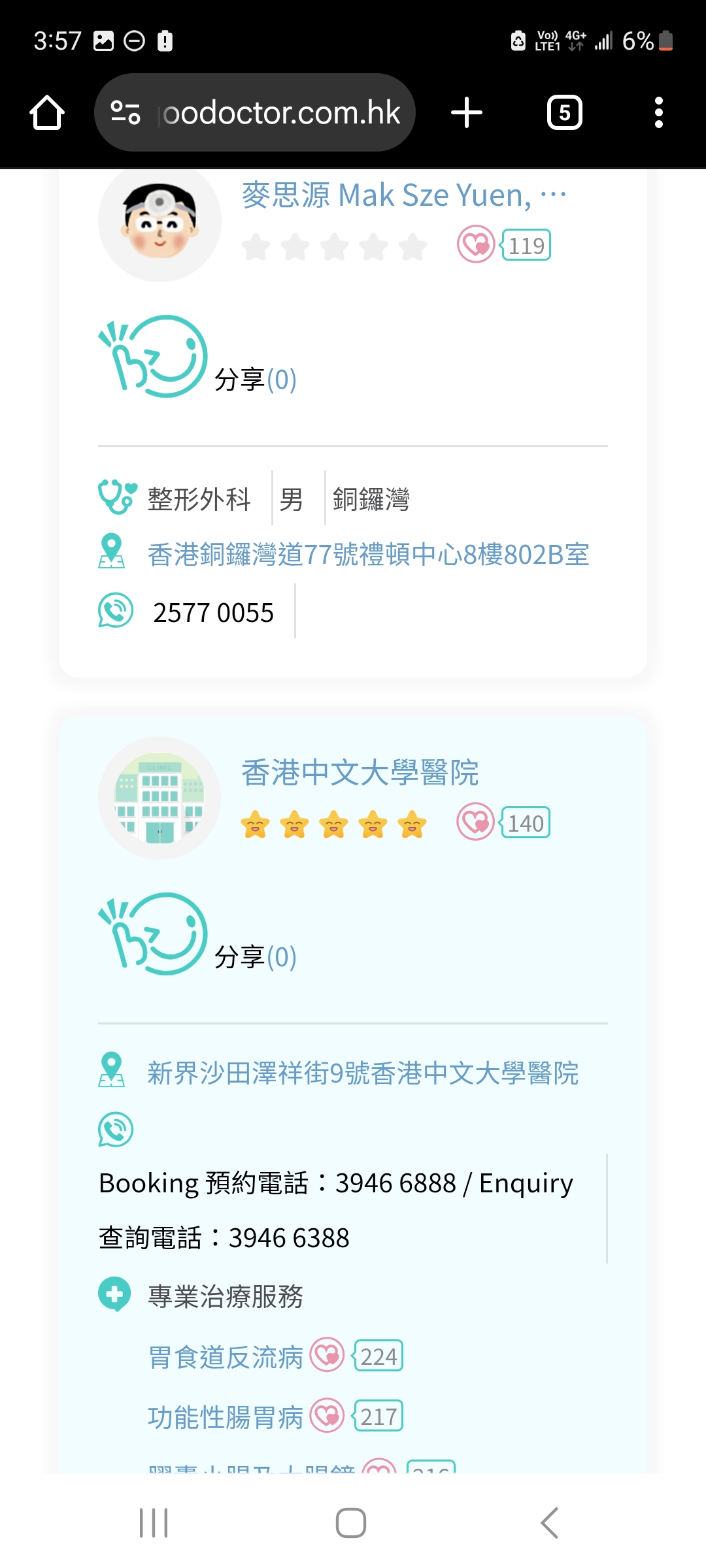Open the browser overflow menu

(658, 113)
